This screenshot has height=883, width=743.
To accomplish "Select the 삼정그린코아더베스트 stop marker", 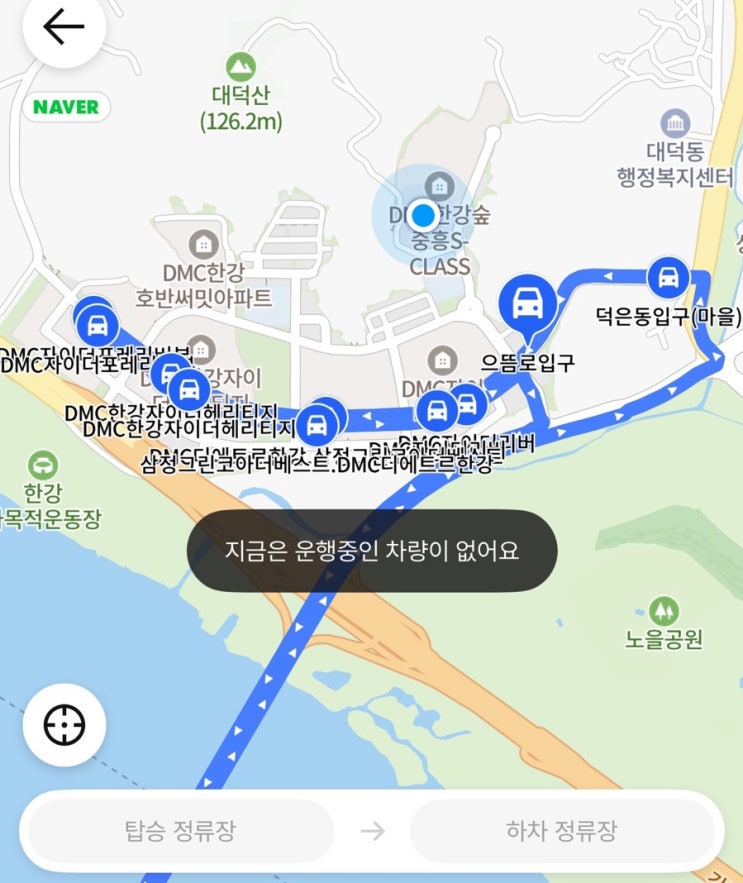I will click(x=317, y=426).
